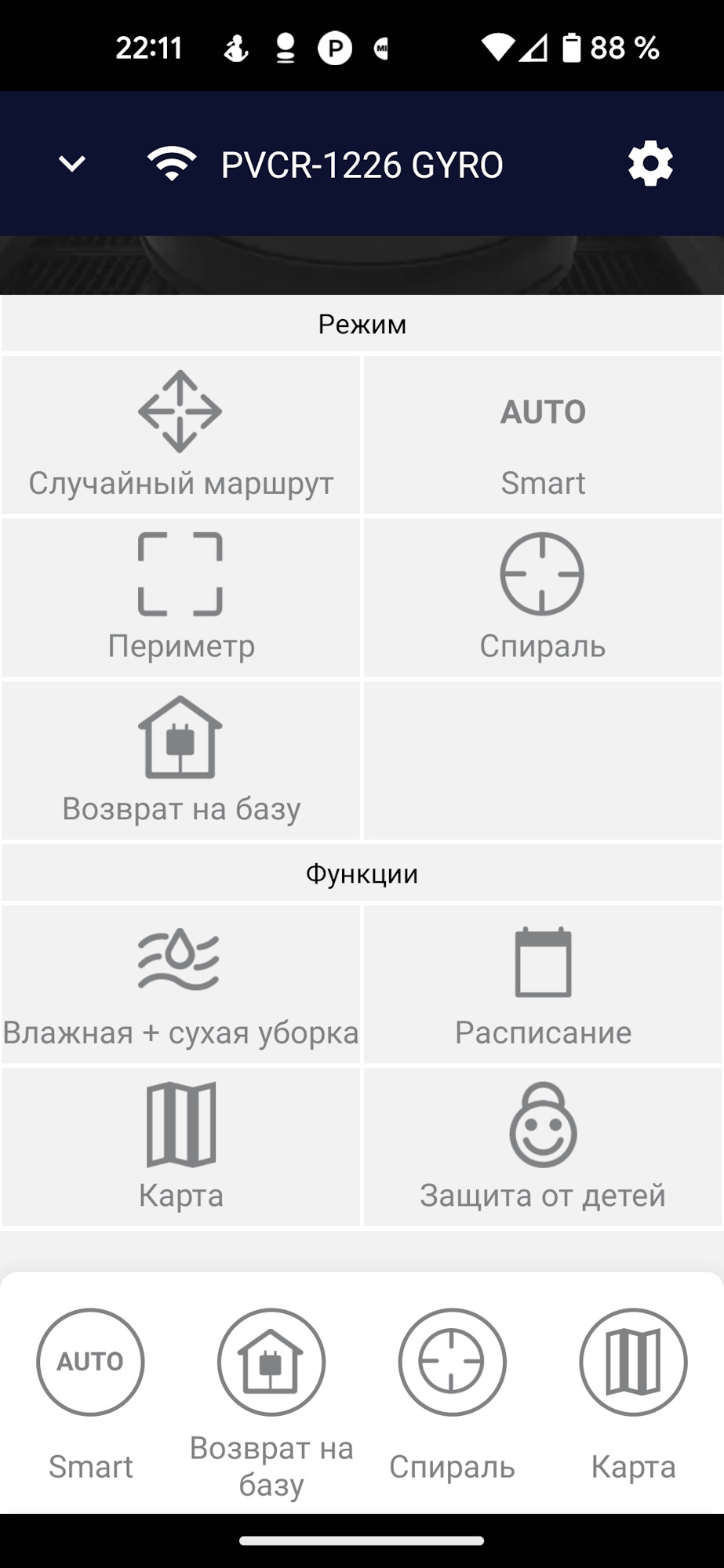724x1568 pixels.
Task: Select Случайный маршрут mode in the grid
Action: [x=181, y=436]
